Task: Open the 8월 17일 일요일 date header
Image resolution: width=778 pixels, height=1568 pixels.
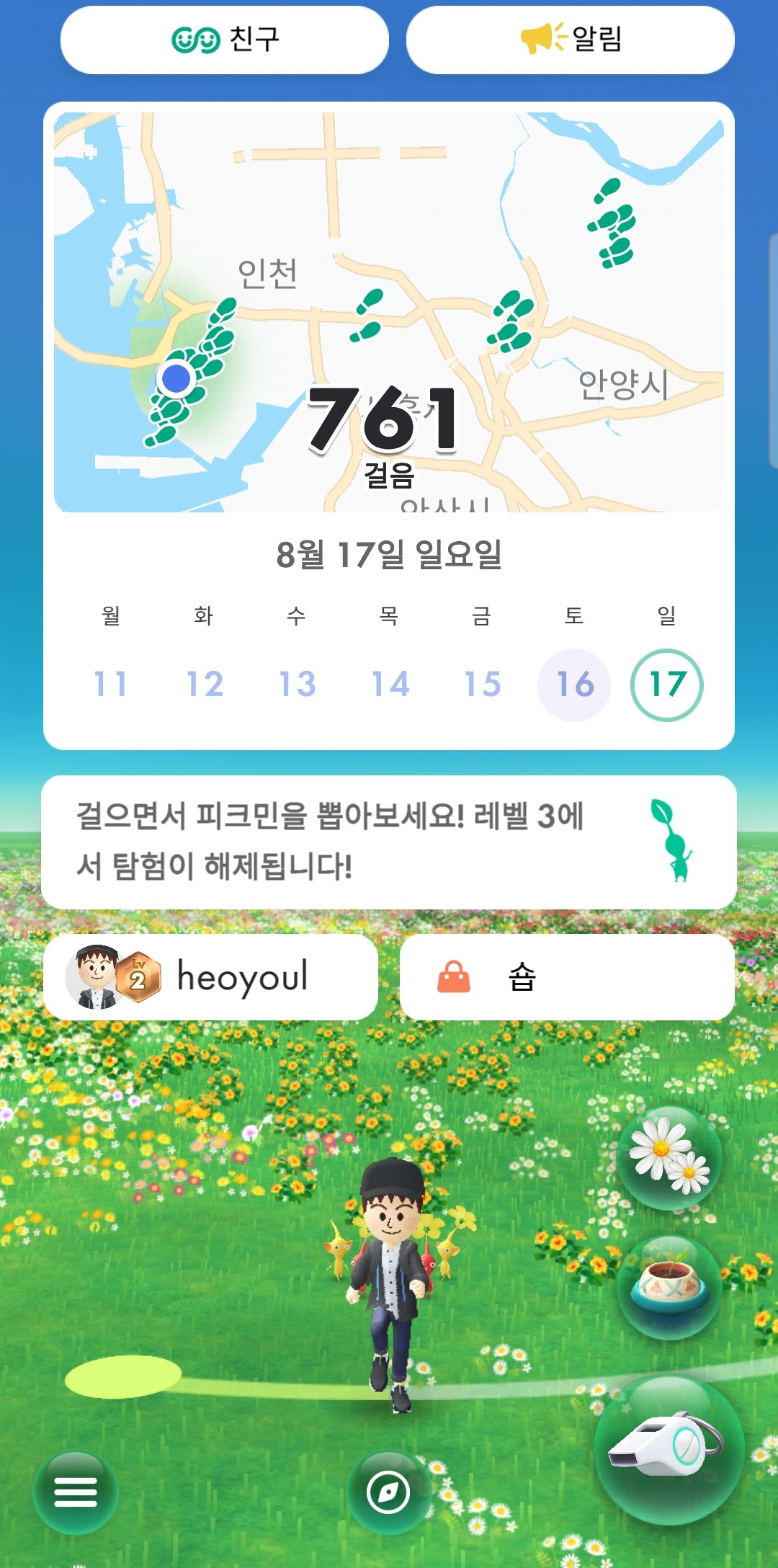Action: coord(389,556)
